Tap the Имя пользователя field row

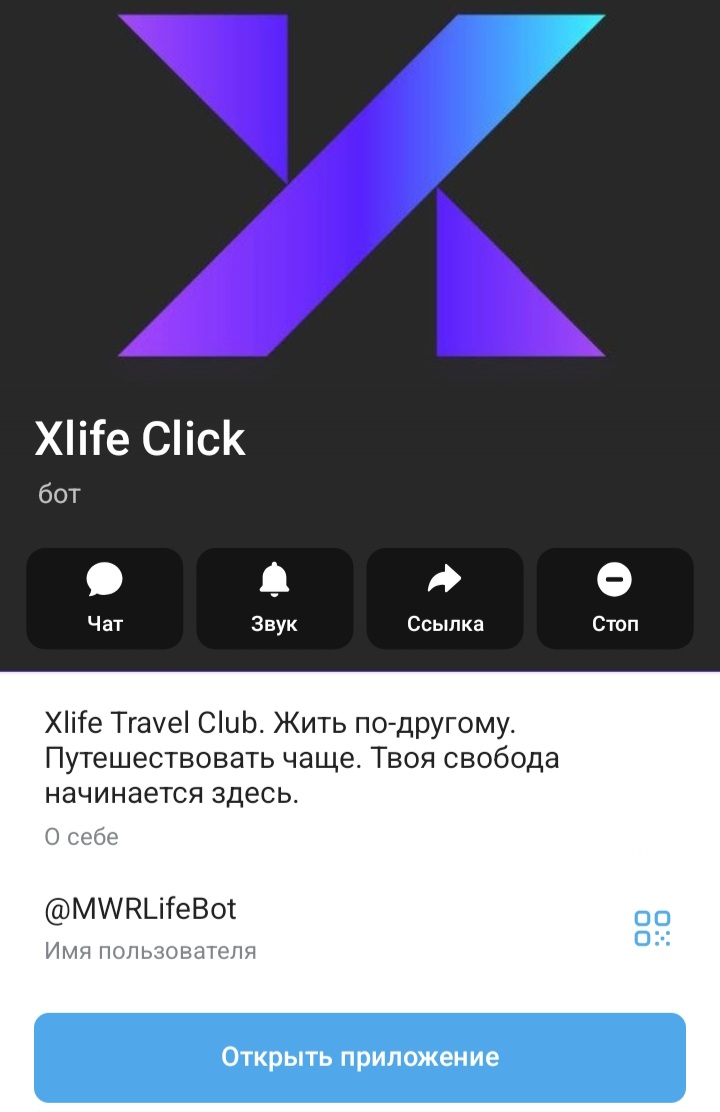click(x=150, y=951)
